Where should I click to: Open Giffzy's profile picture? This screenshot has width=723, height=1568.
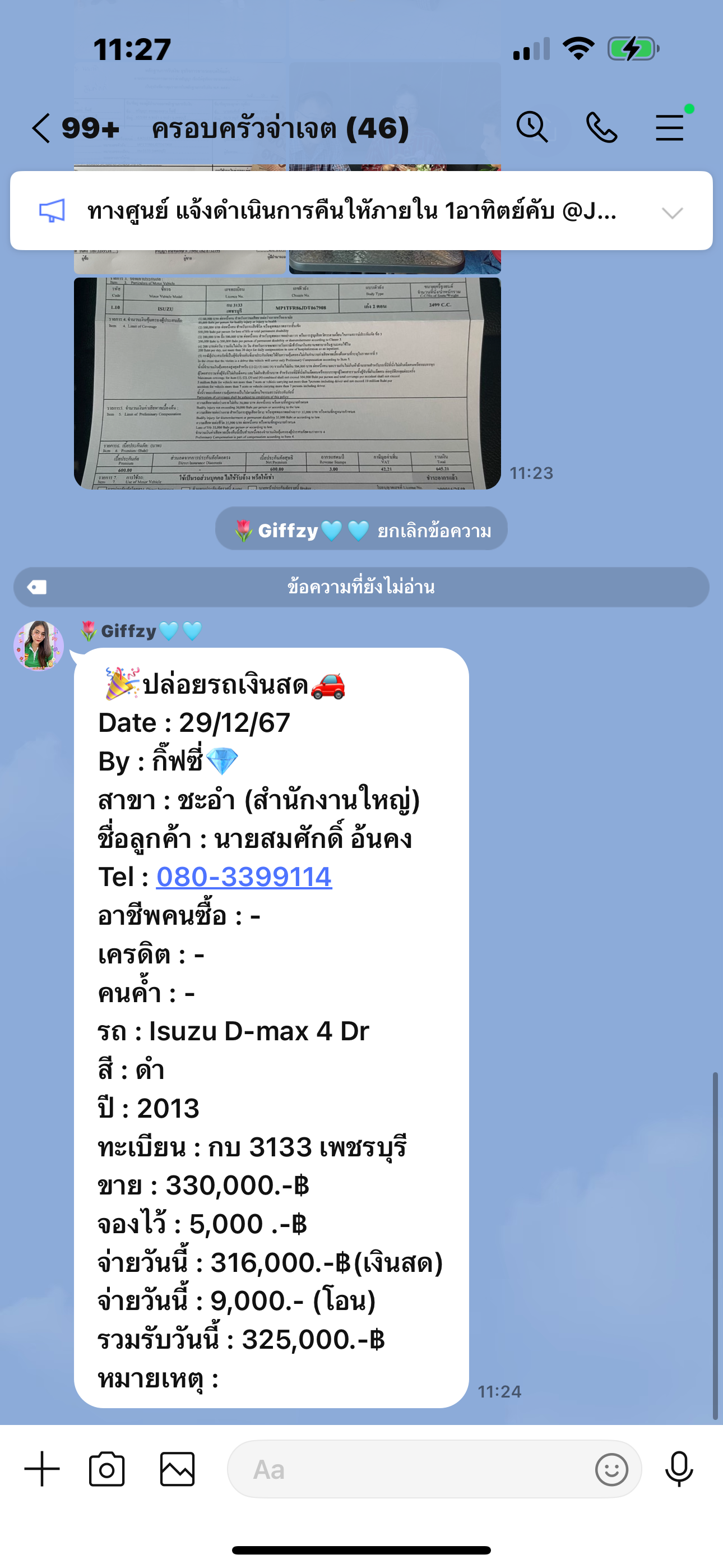[x=39, y=645]
